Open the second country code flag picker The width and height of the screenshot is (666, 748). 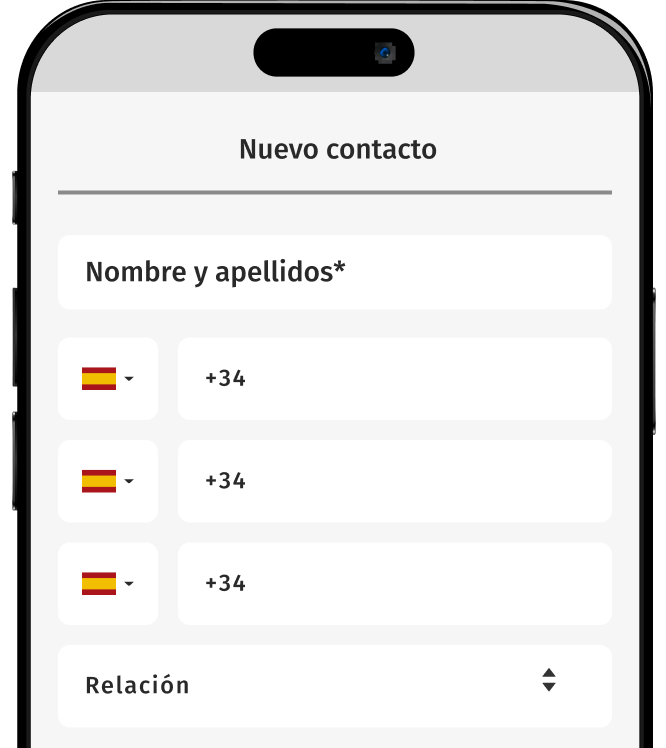(x=108, y=481)
